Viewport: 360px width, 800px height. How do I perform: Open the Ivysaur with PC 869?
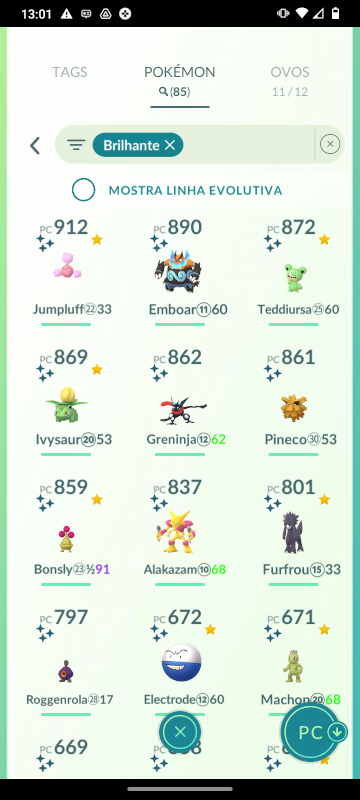click(66, 402)
